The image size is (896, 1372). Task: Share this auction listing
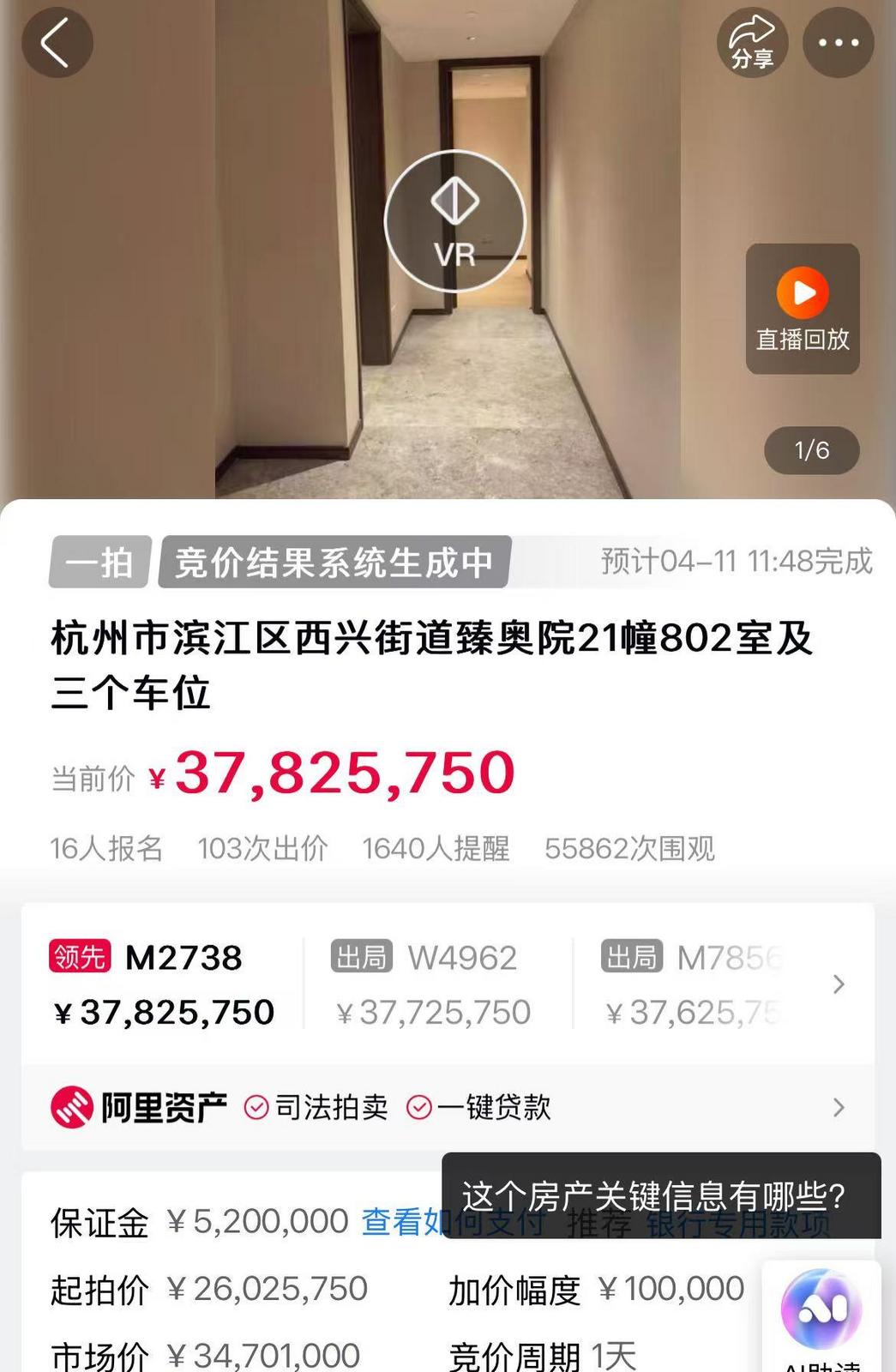(x=752, y=43)
